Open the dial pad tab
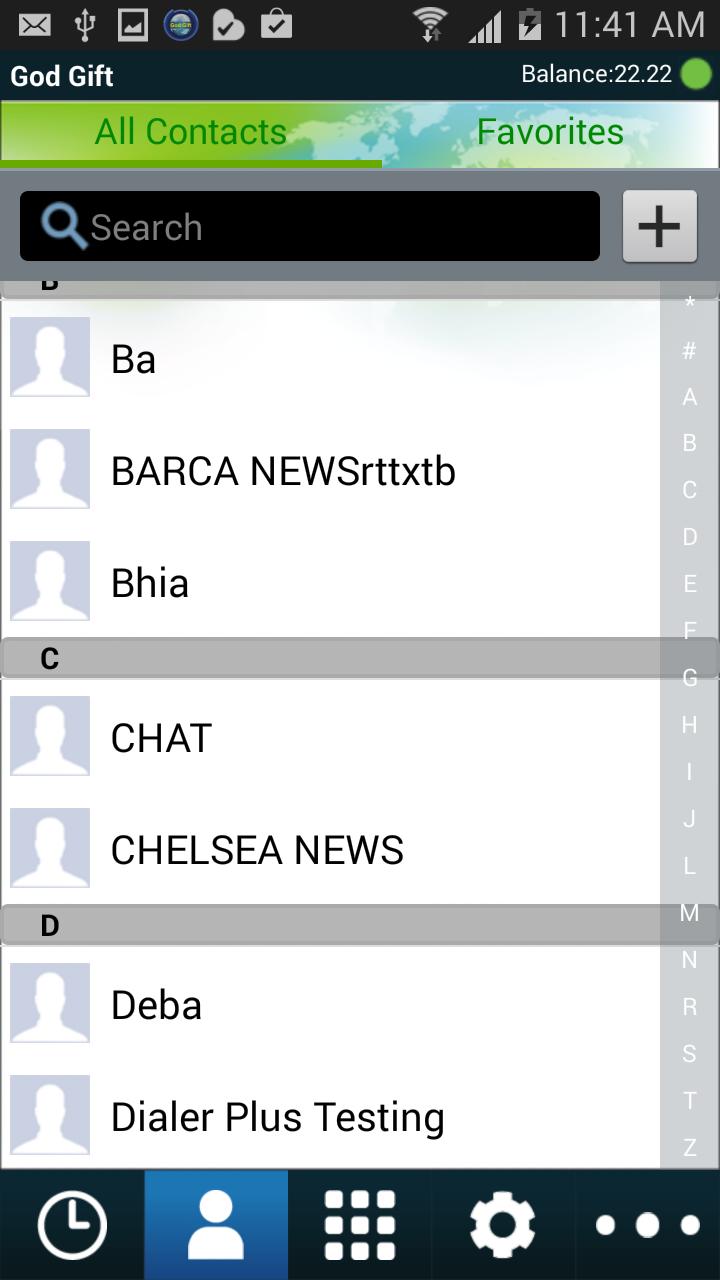This screenshot has width=720, height=1280. click(x=360, y=1225)
